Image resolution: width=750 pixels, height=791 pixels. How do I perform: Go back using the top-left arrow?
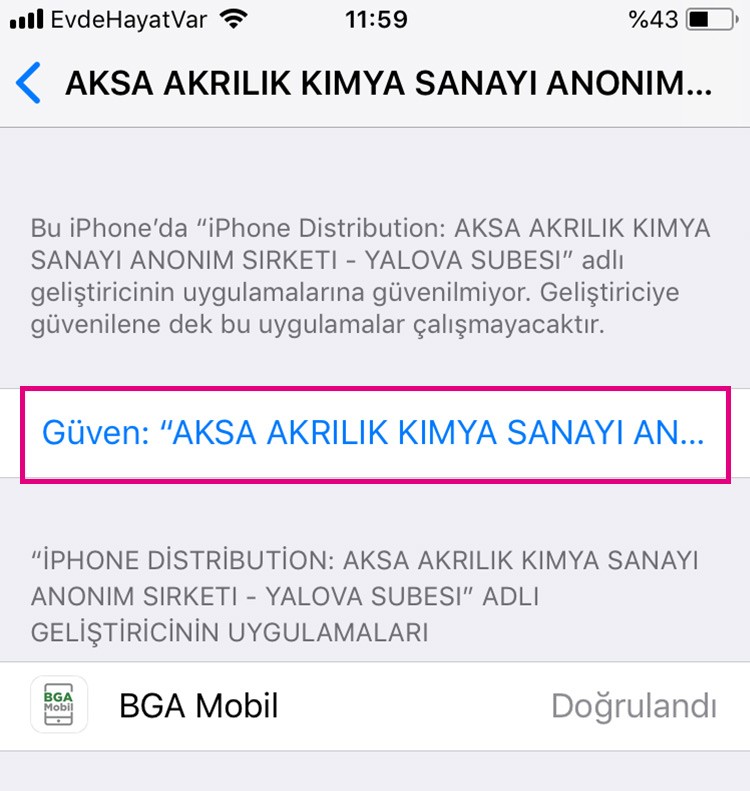30,83
